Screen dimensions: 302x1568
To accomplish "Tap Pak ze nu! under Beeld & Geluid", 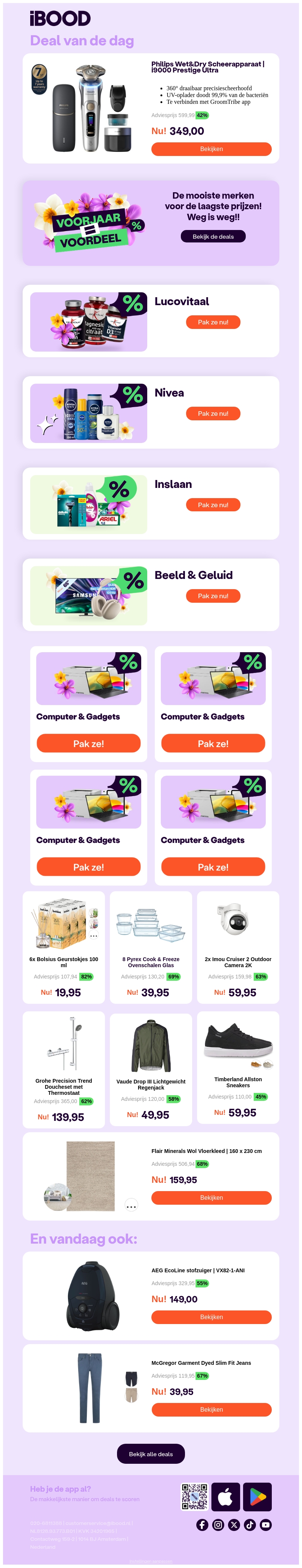I will (x=213, y=596).
